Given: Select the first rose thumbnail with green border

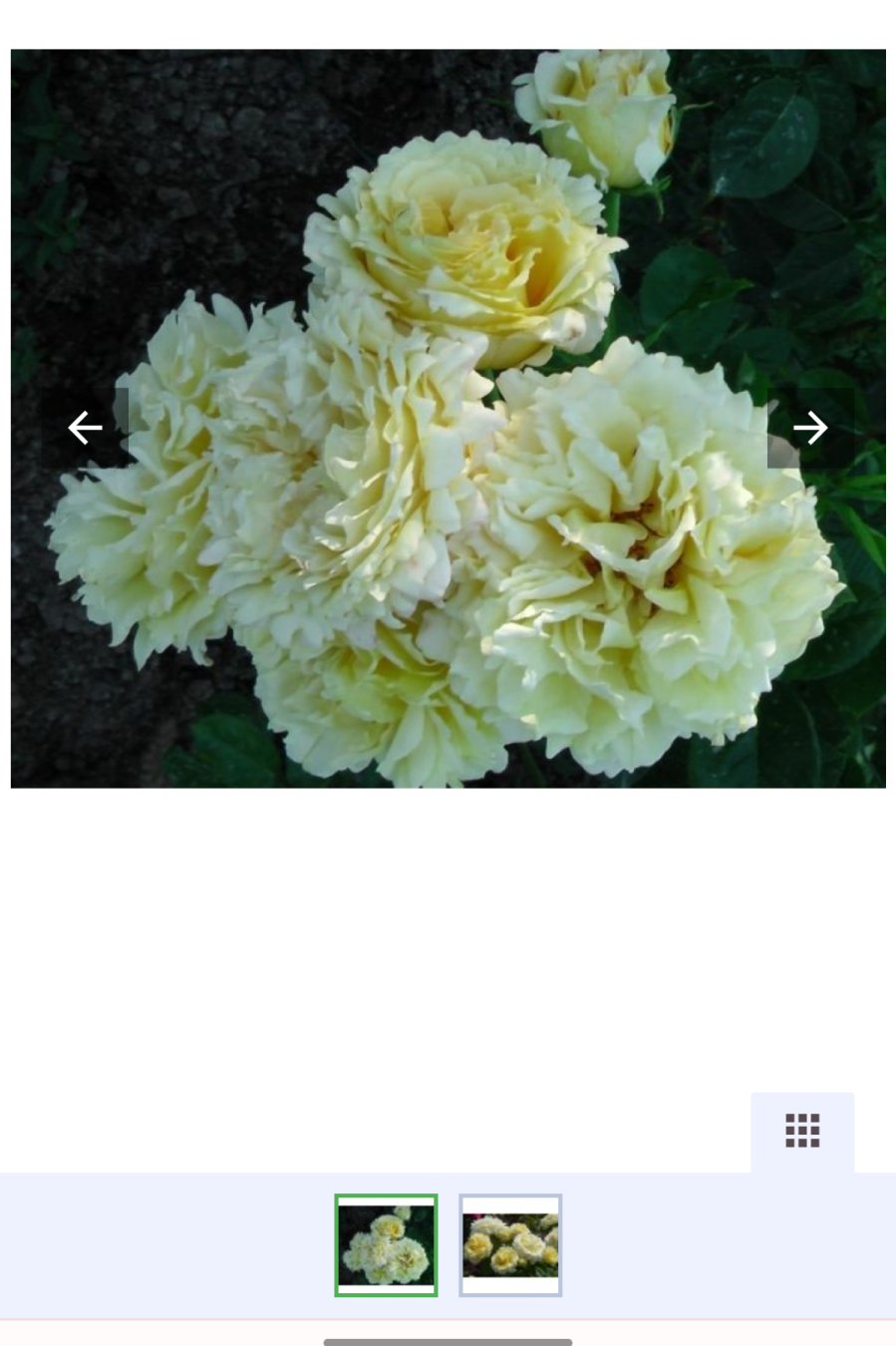Looking at the screenshot, I should coord(386,1244).
